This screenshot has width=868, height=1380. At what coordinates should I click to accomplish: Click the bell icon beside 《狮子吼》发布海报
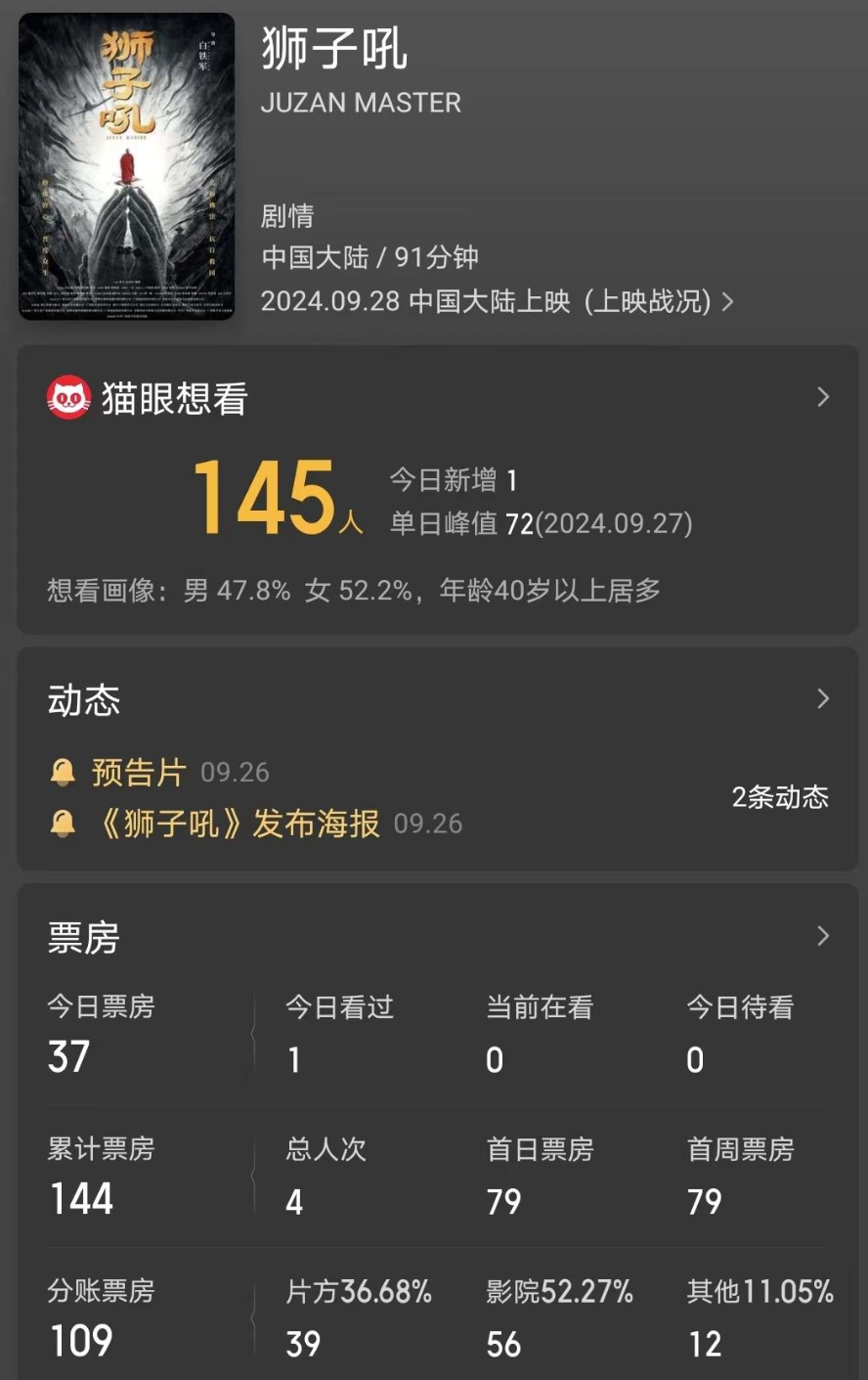tap(65, 824)
